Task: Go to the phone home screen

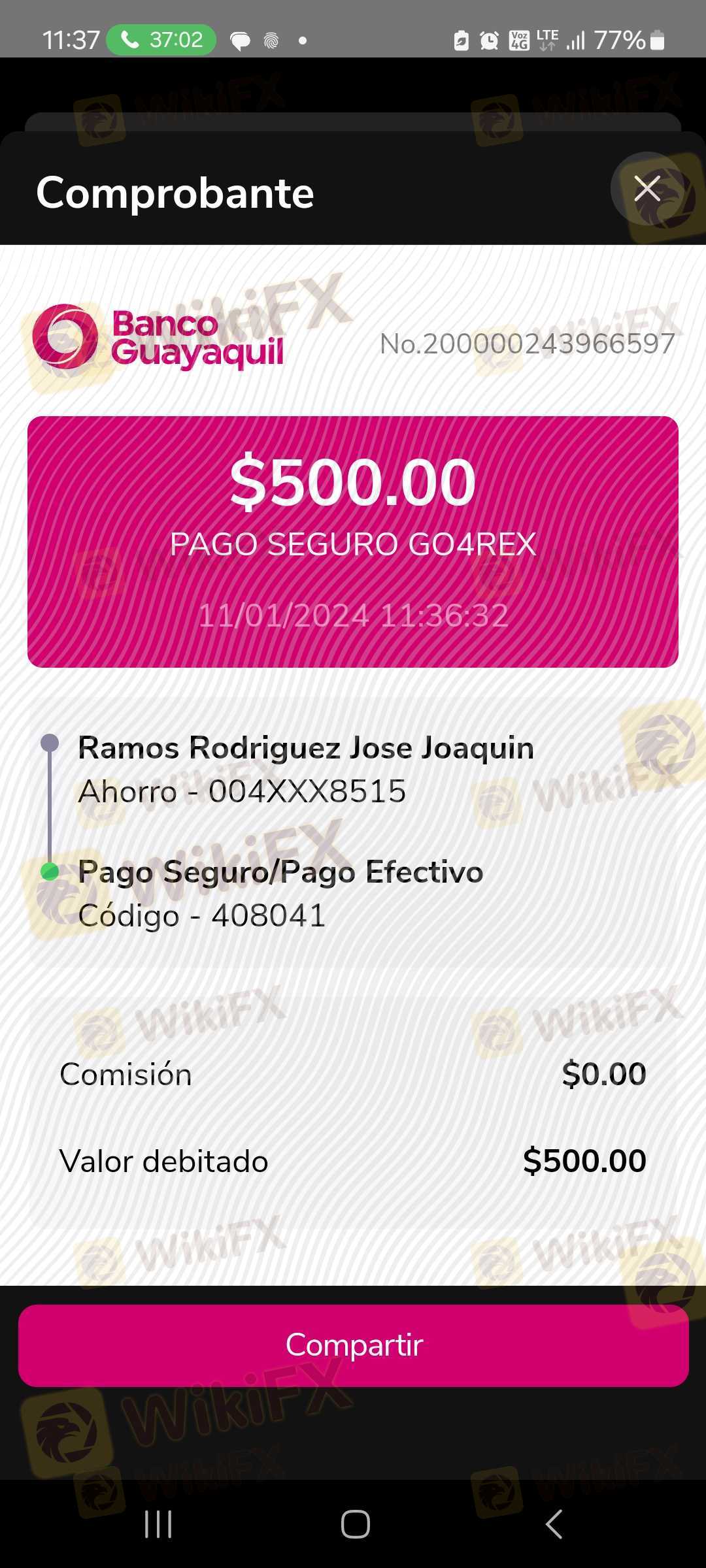Action: coord(355,1524)
